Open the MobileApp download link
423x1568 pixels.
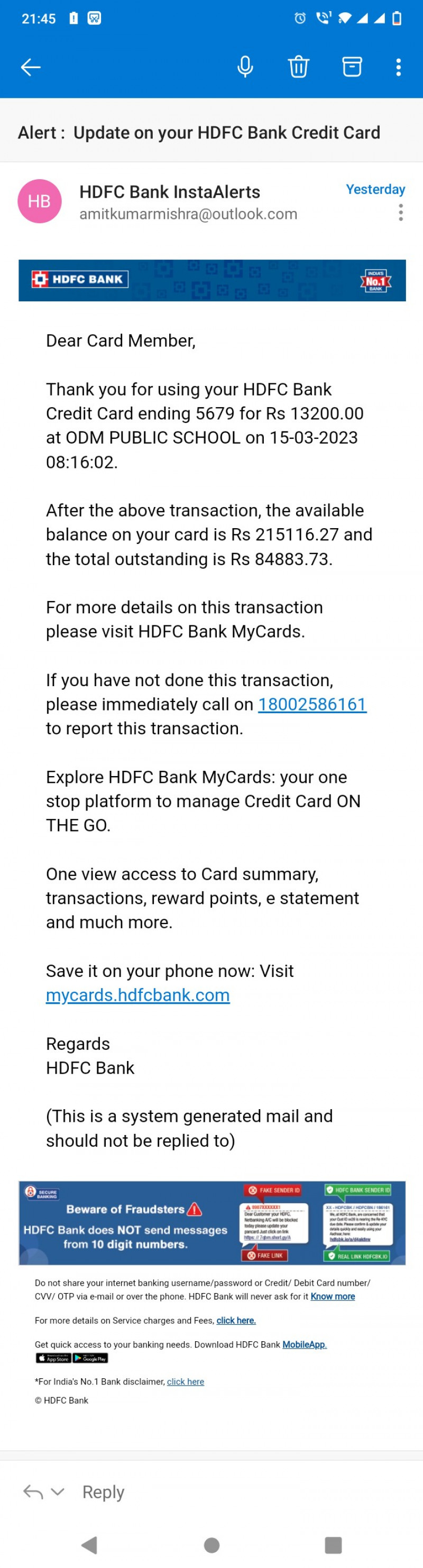305,1344
